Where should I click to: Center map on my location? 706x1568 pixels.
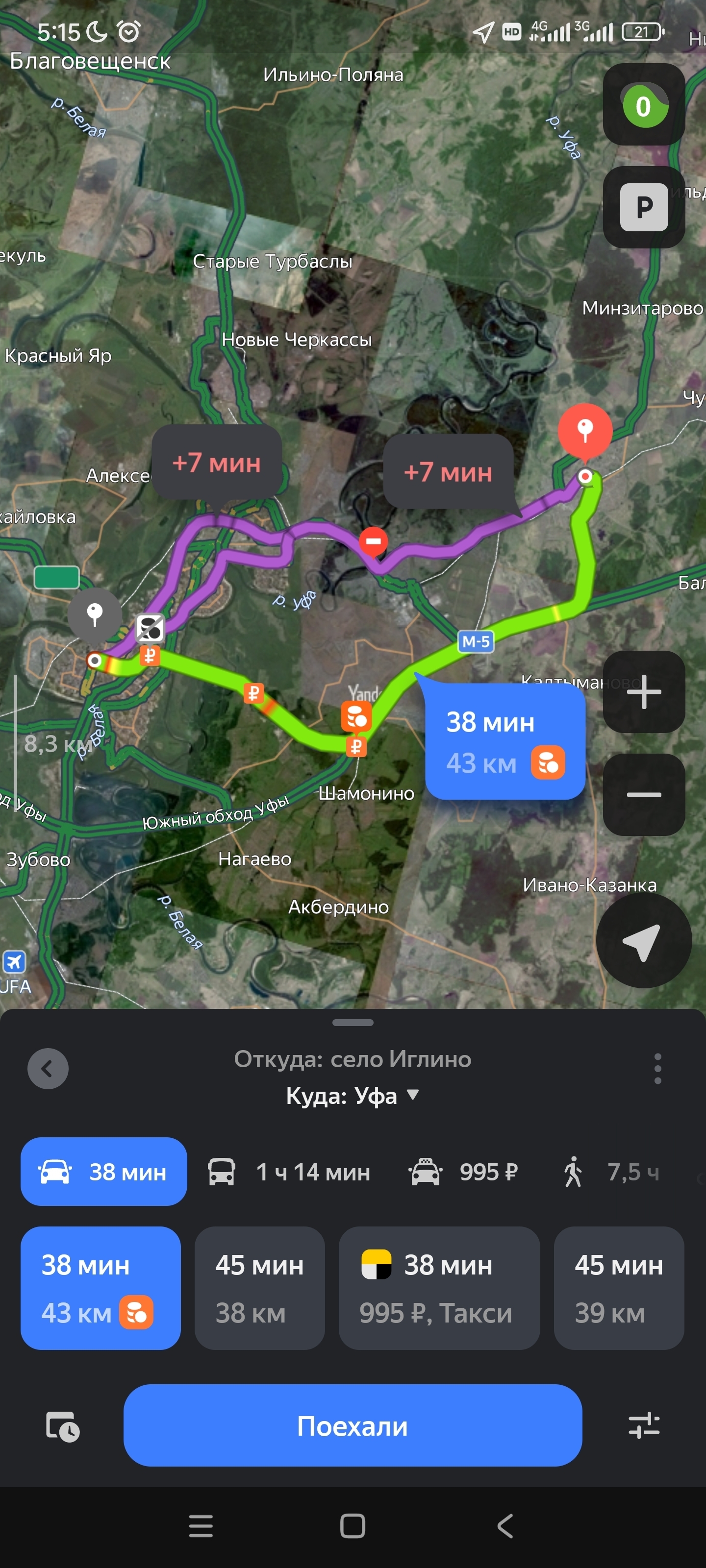pyautogui.click(x=643, y=940)
